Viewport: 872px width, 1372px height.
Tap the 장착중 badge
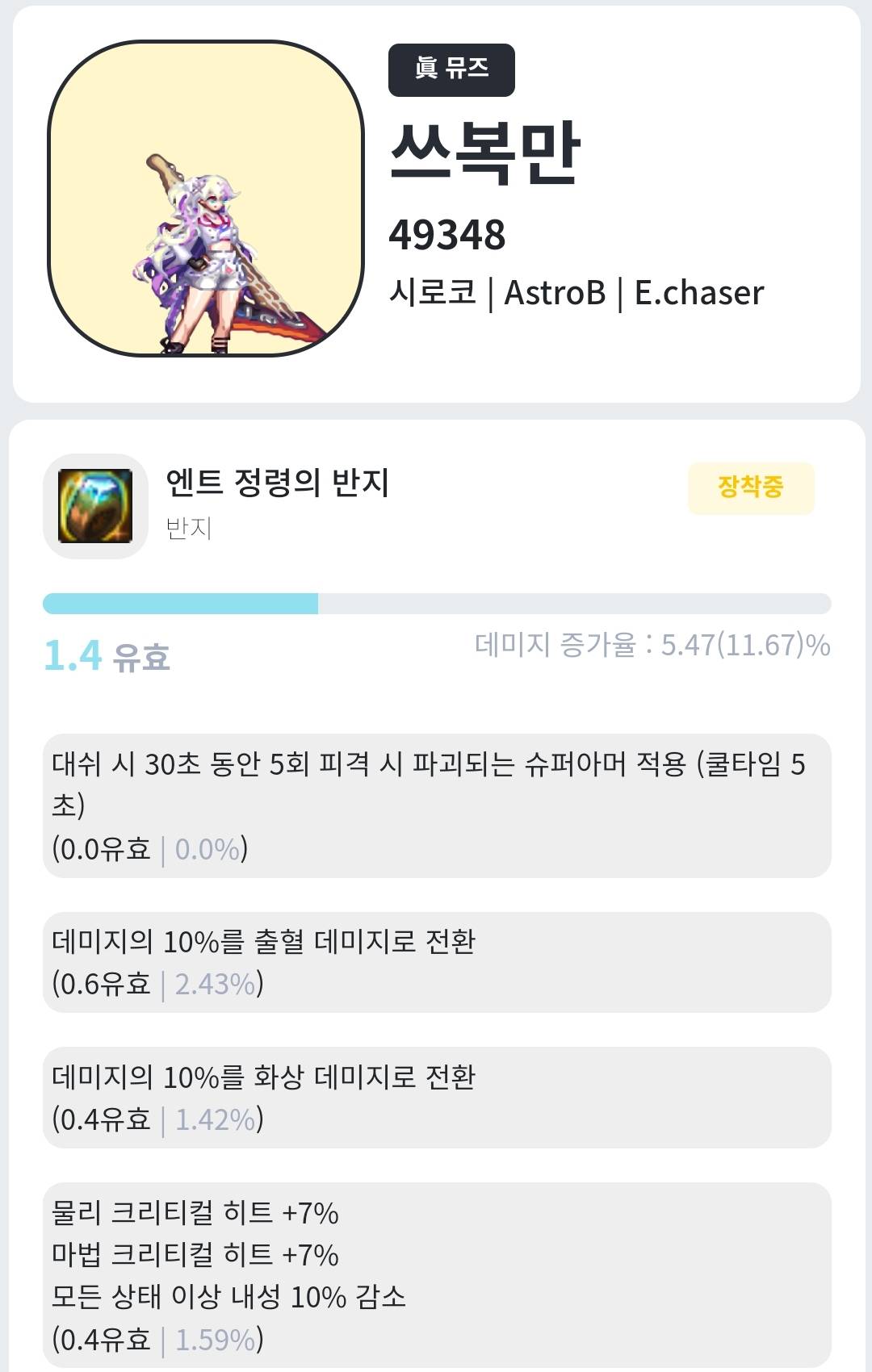pyautogui.click(x=750, y=487)
